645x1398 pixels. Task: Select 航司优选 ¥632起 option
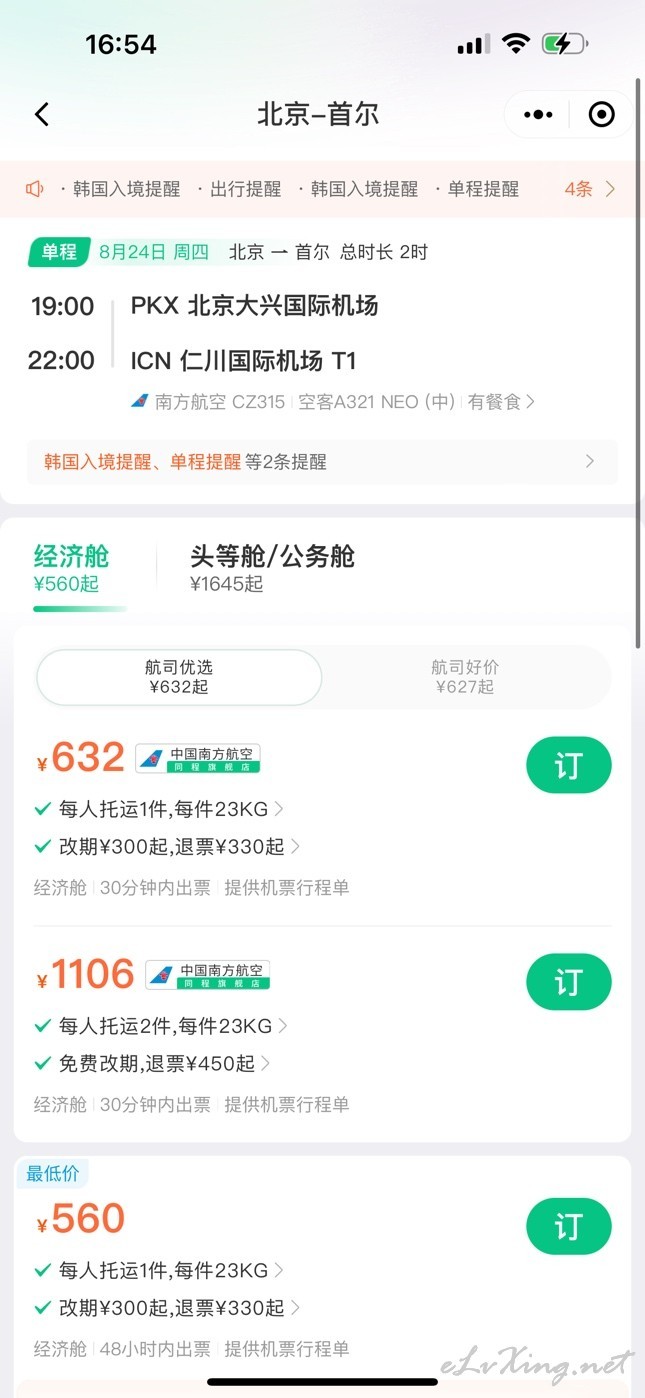tap(179, 677)
